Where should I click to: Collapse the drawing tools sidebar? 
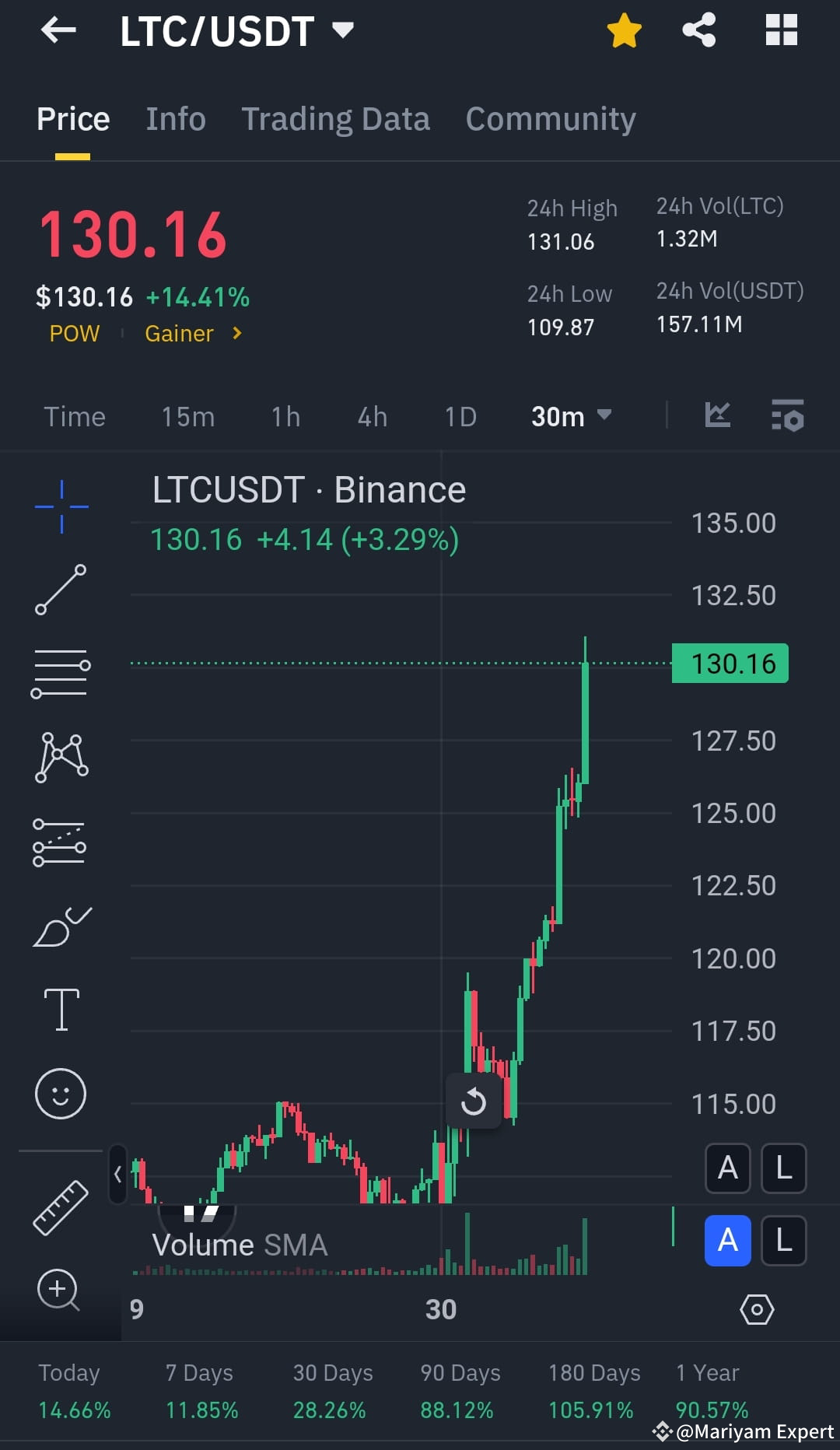coord(117,1175)
